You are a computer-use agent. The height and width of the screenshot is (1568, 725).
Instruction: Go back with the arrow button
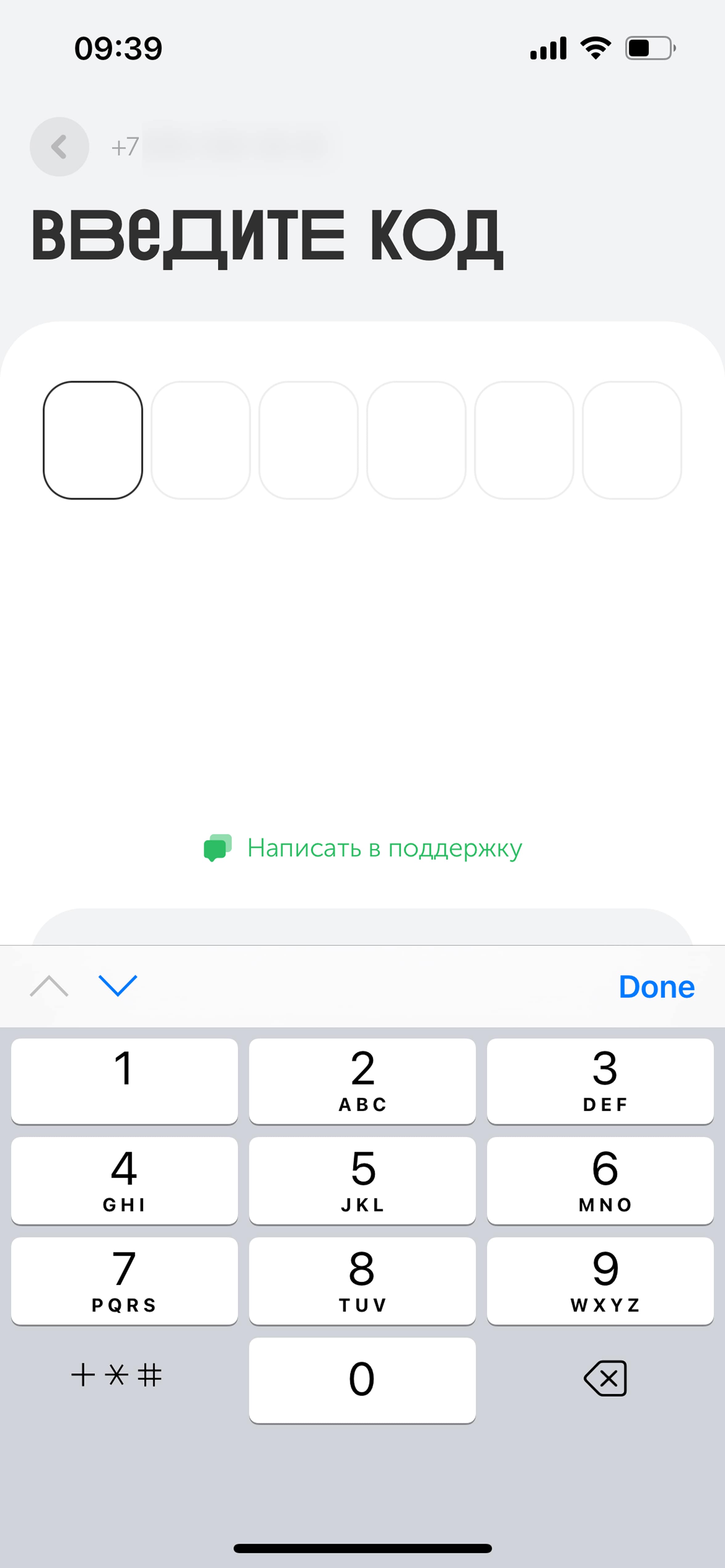coord(59,147)
